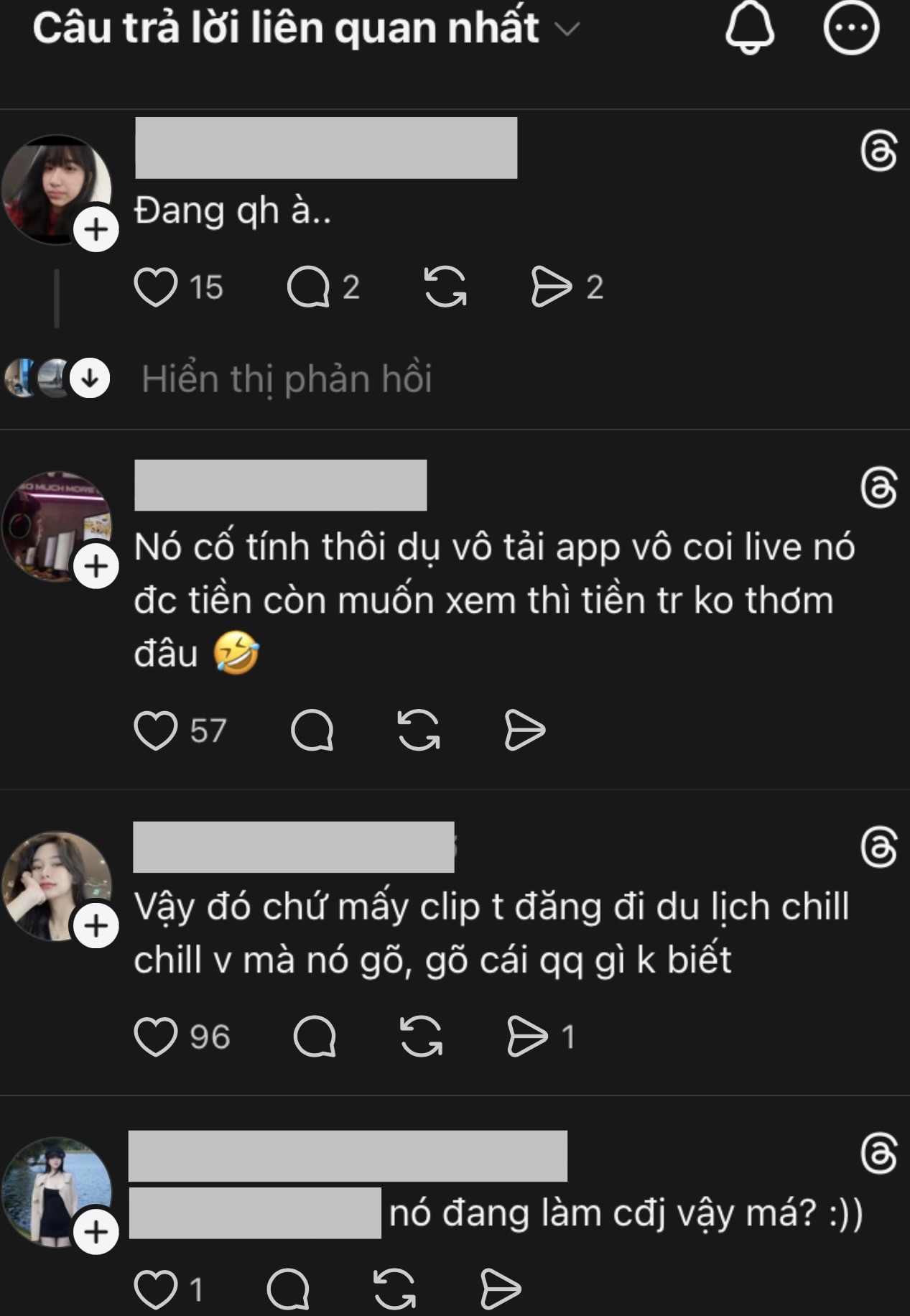The width and height of the screenshot is (910, 1316).
Task: Open the three-dot overflow menu
Action: pos(851,27)
